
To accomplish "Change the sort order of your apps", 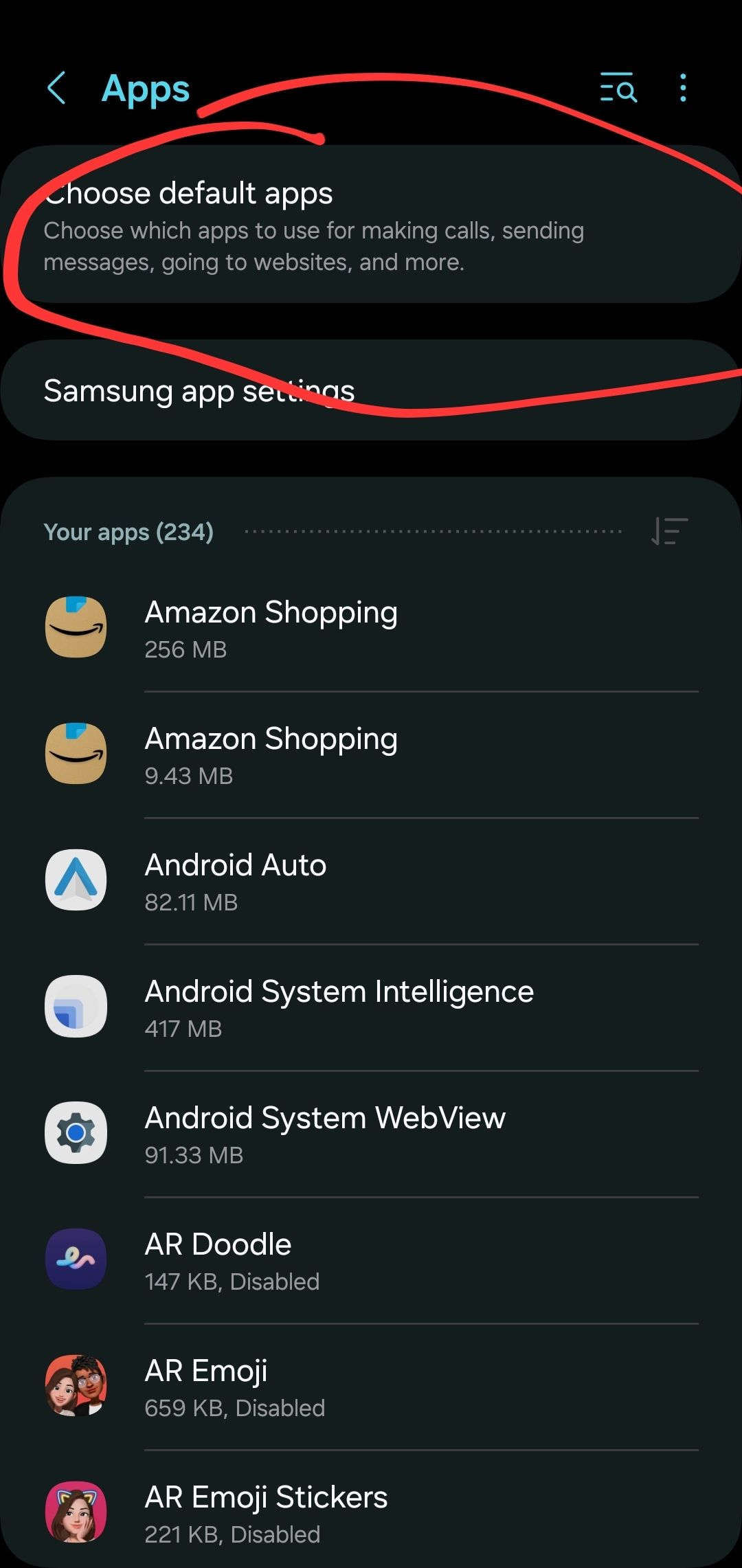I will tap(669, 531).
